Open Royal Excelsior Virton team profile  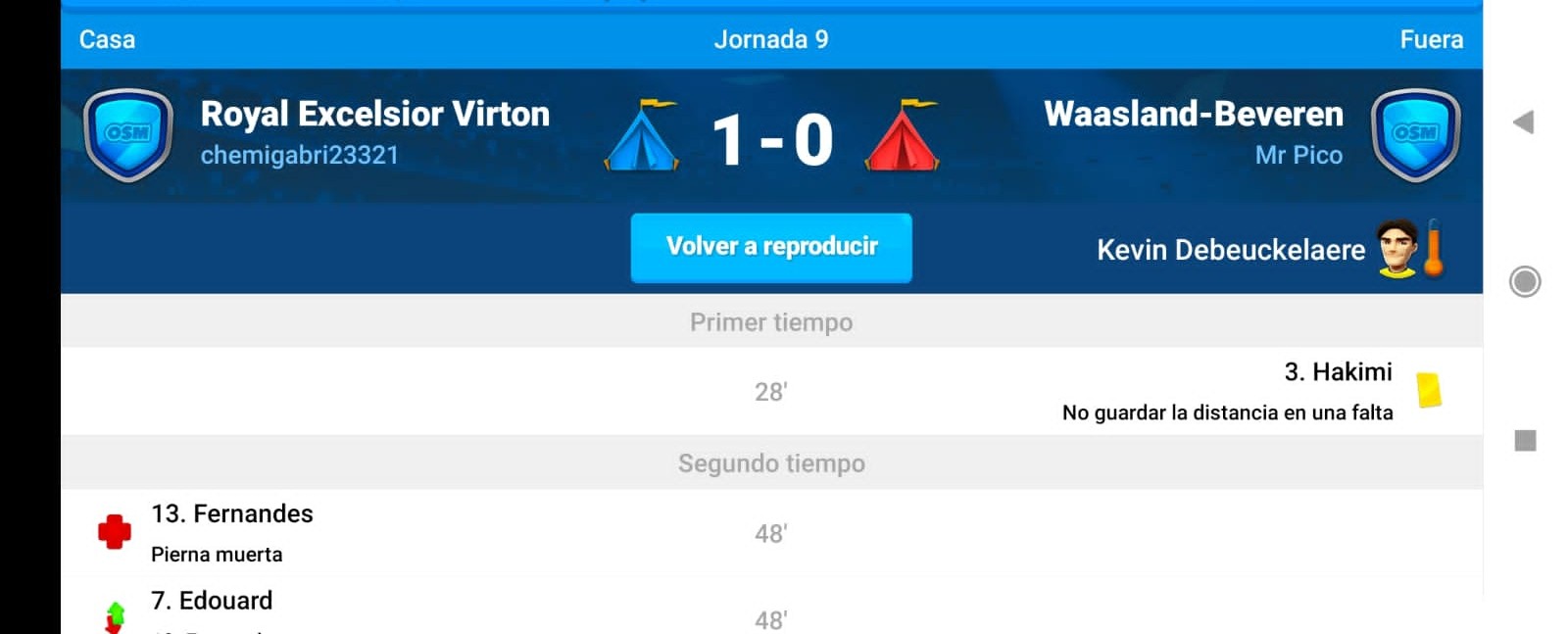point(374,115)
